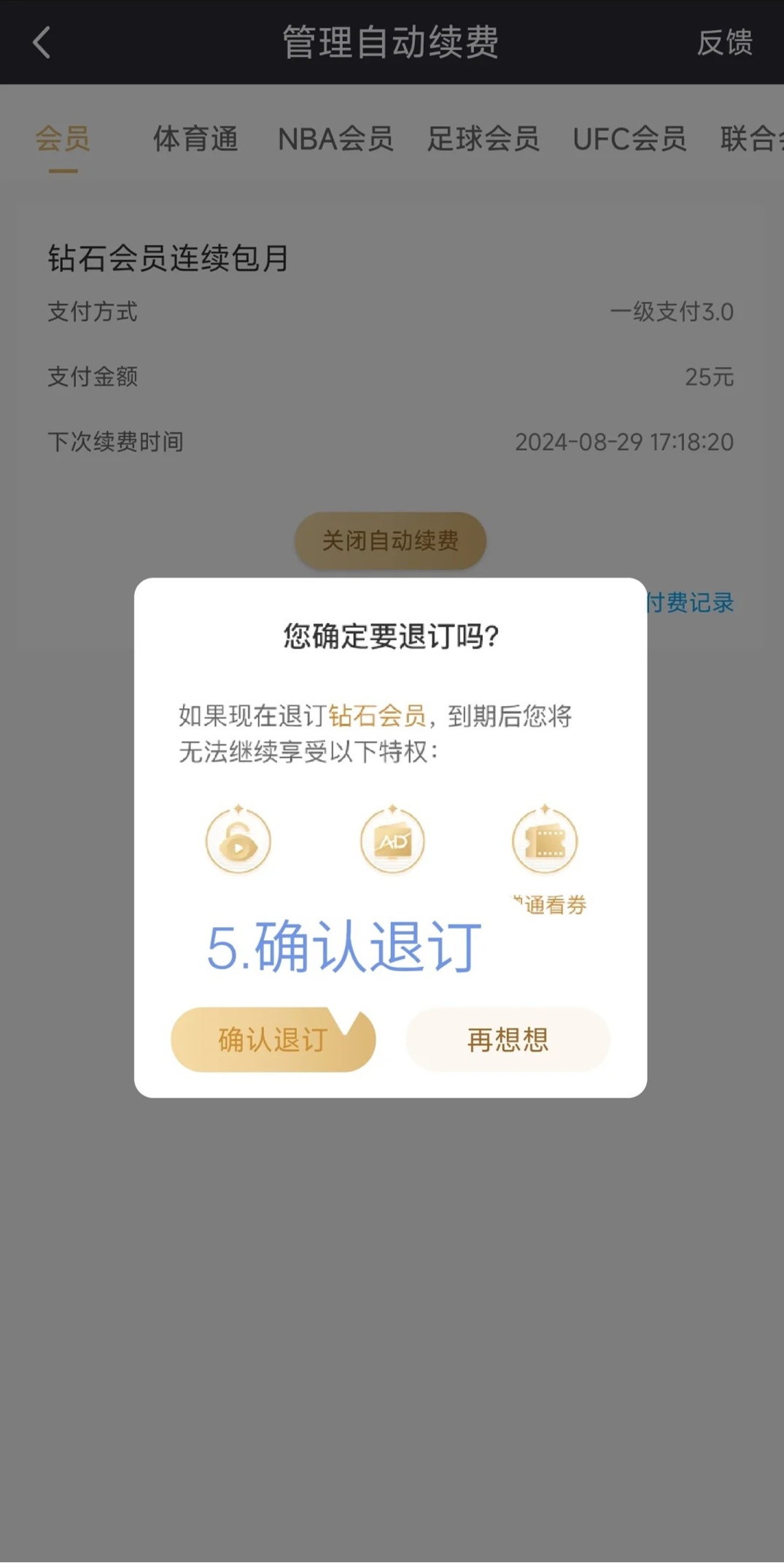Open the 付费记录 payment records link
The image size is (784, 1563).
tap(691, 603)
